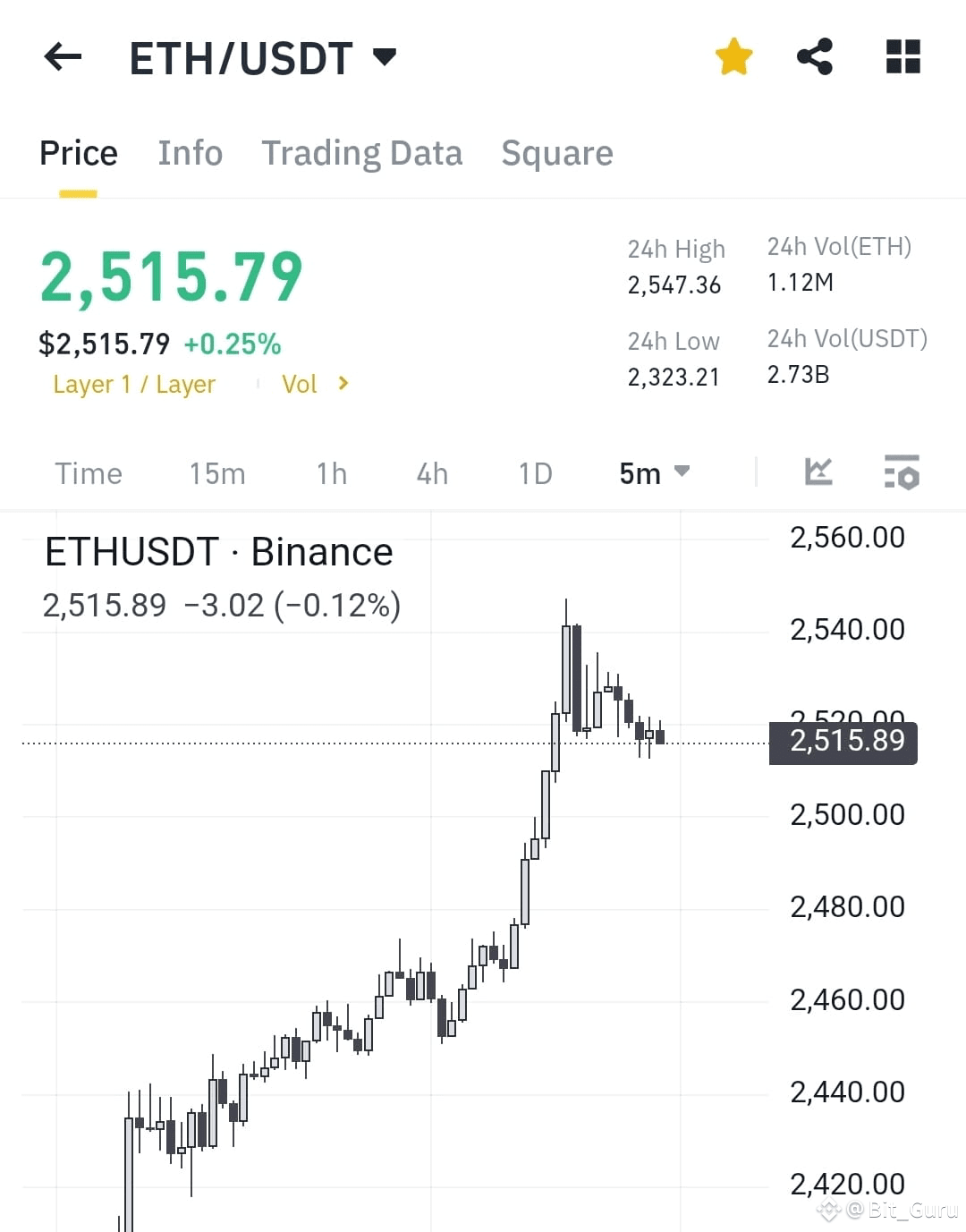This screenshot has width=966, height=1232.
Task: Open the Trading Data tab
Action: point(361,153)
